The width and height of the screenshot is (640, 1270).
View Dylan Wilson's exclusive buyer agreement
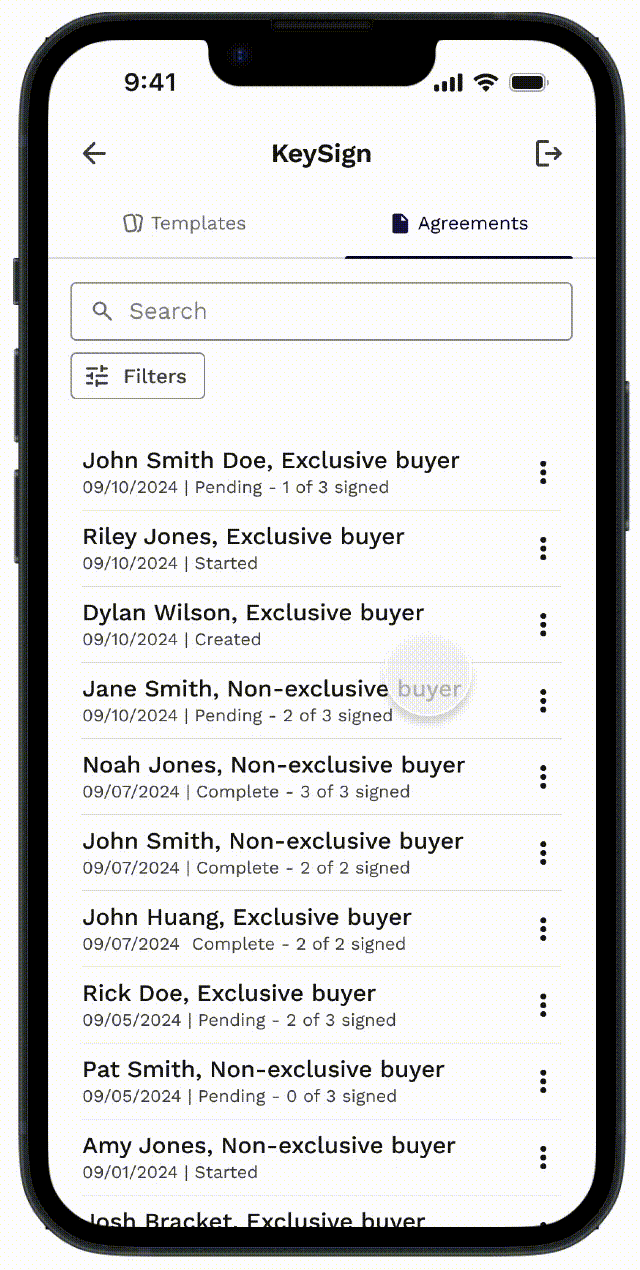[x=253, y=624]
